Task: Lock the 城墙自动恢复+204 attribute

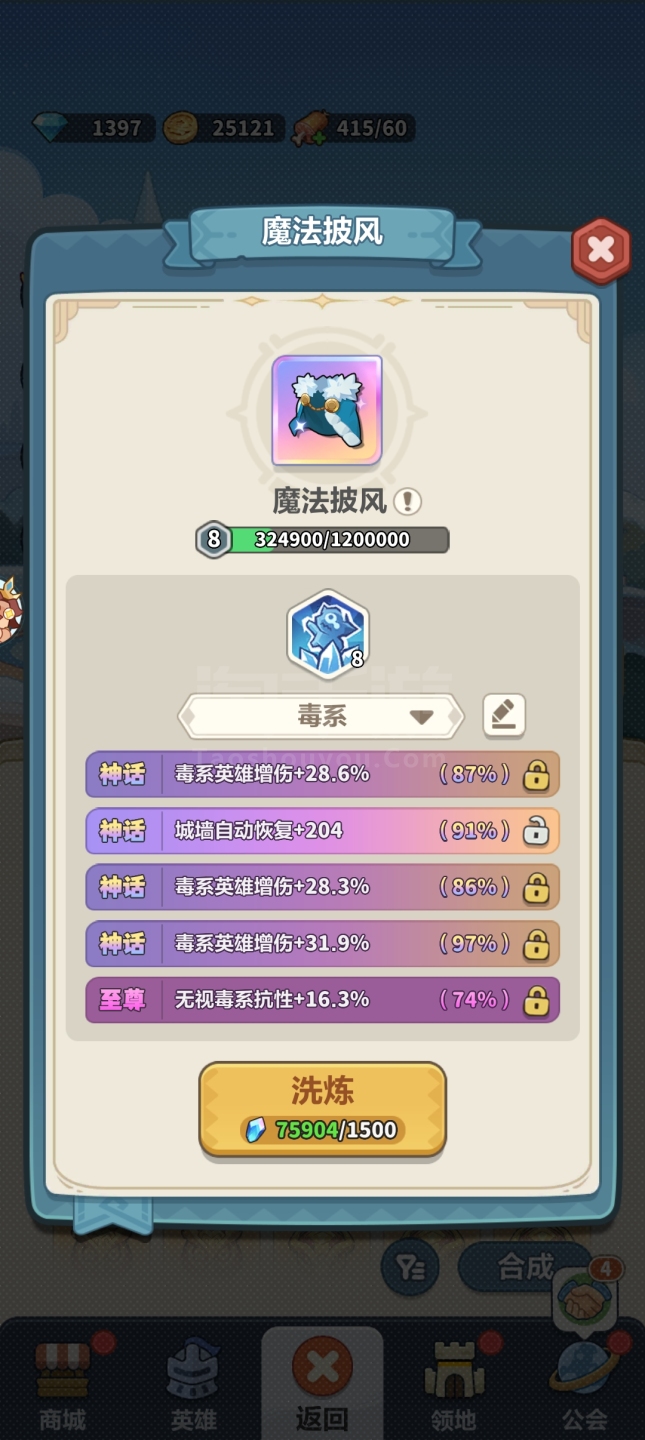Action: click(536, 830)
